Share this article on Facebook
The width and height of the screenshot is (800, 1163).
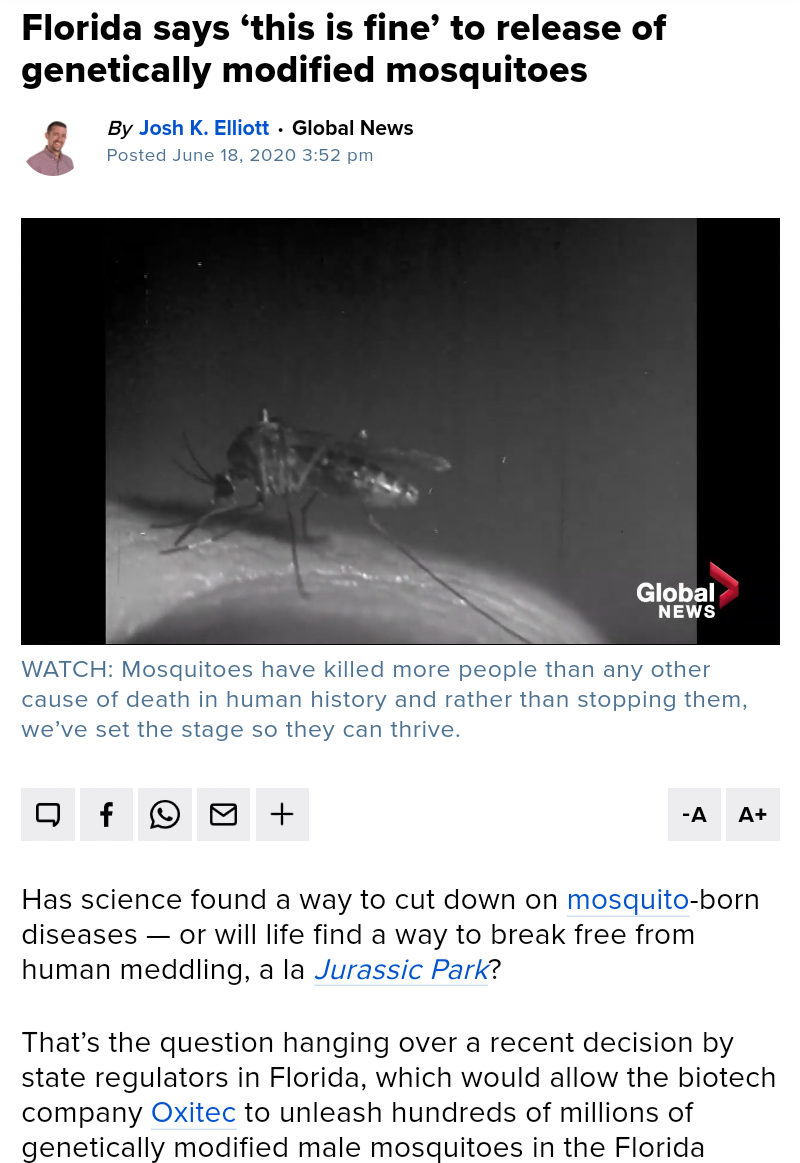(106, 814)
